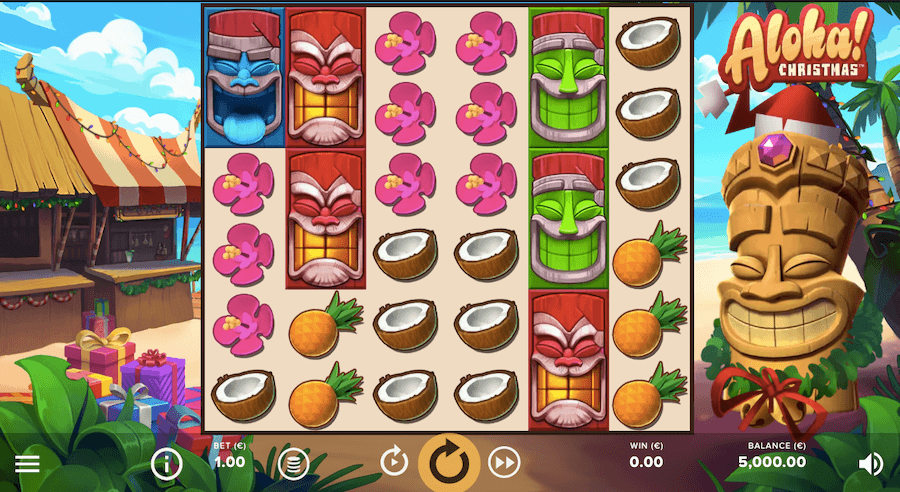This screenshot has height=492, width=900.
Task: Open the game info paytable
Action: [166, 463]
